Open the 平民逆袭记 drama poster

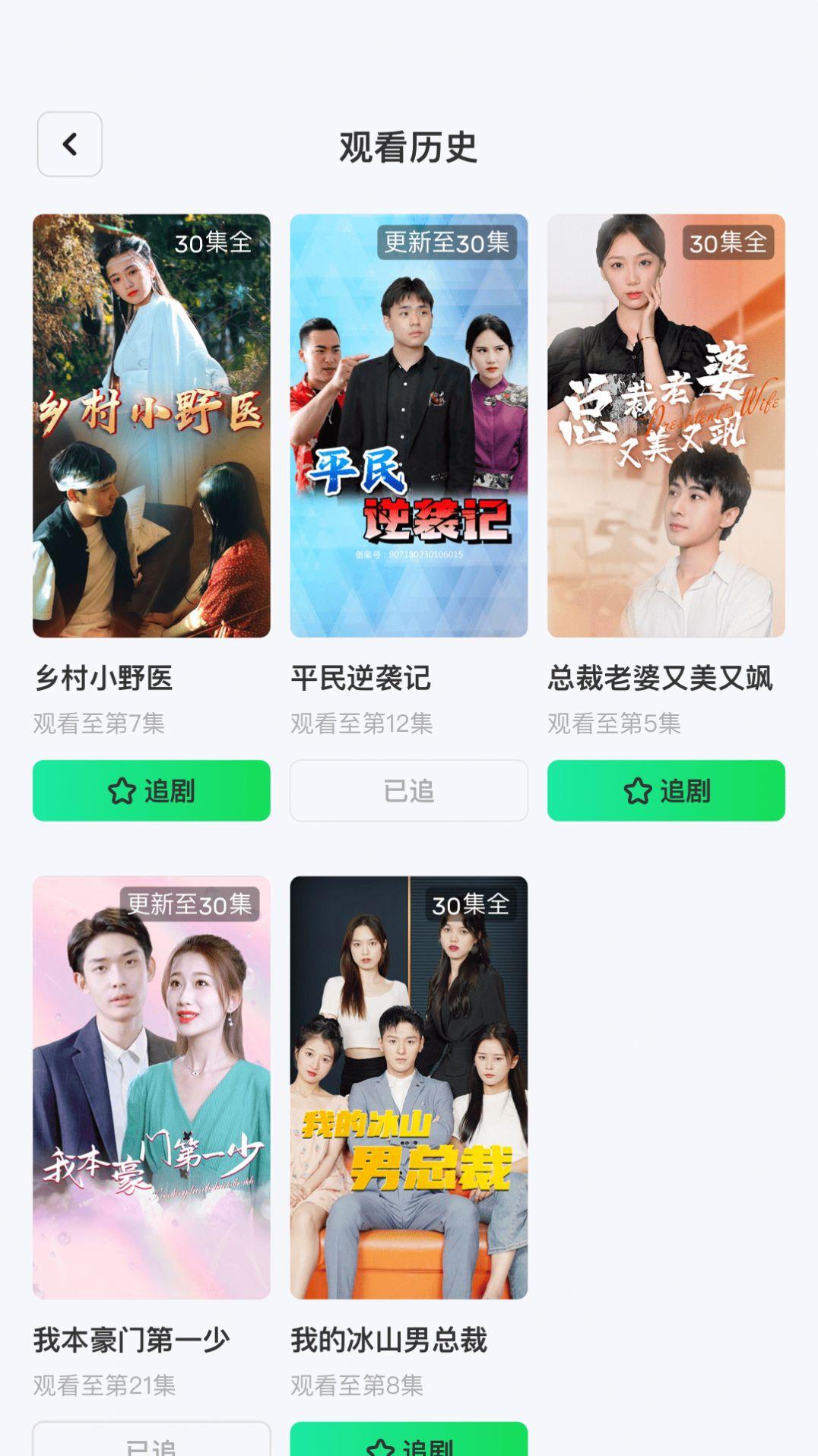pyautogui.click(x=408, y=426)
